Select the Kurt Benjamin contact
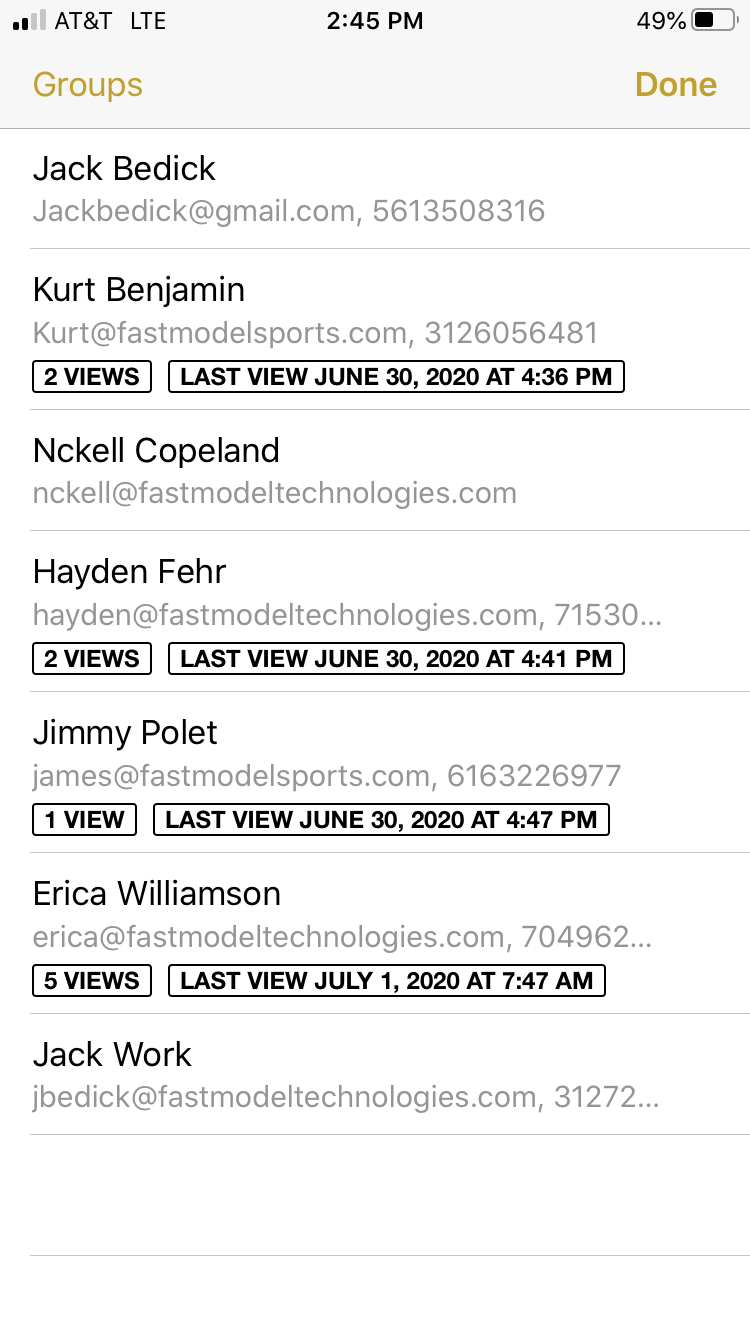Screen dimensions: 750x1334 (375, 330)
